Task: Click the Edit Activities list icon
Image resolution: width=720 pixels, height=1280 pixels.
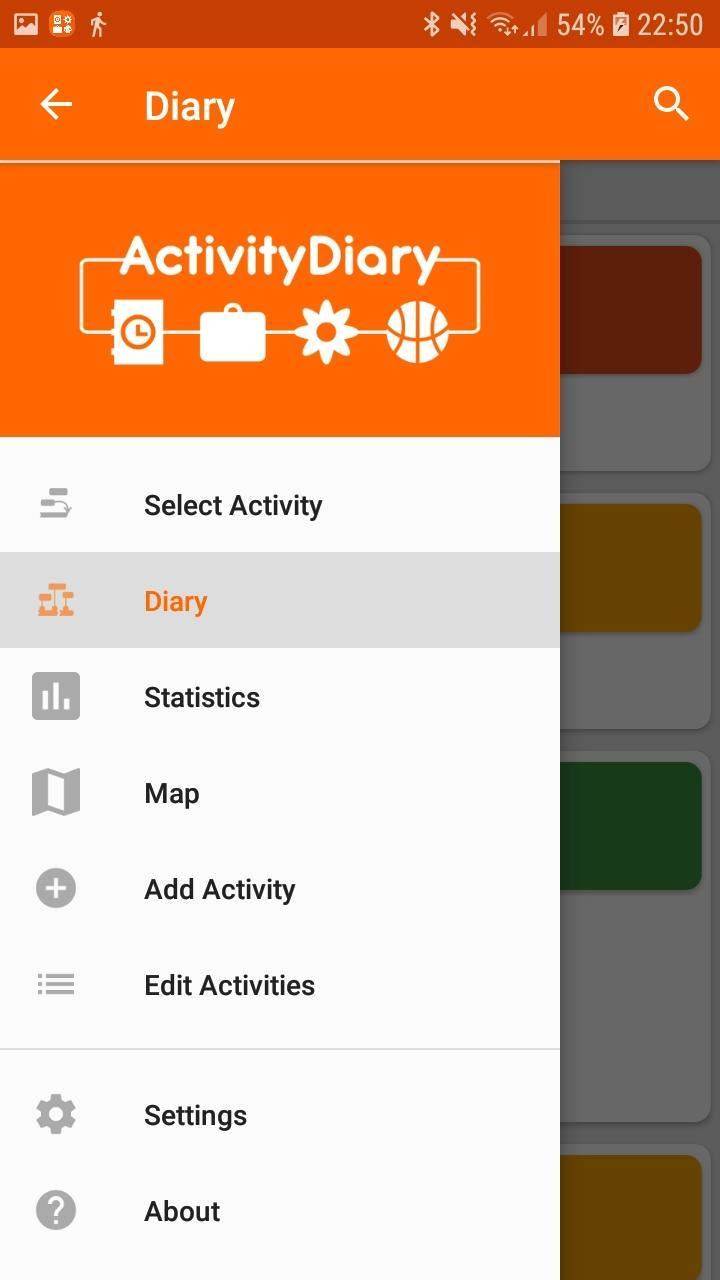Action: 55,984
